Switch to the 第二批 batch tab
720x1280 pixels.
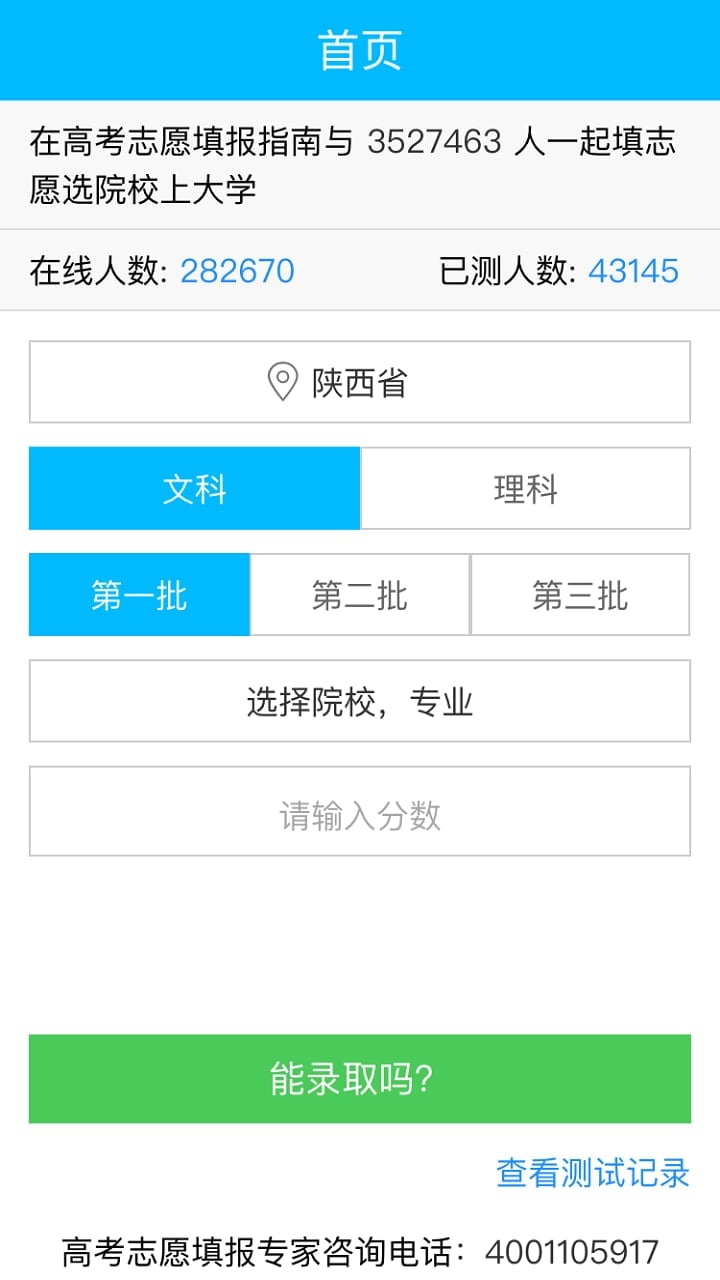point(358,594)
